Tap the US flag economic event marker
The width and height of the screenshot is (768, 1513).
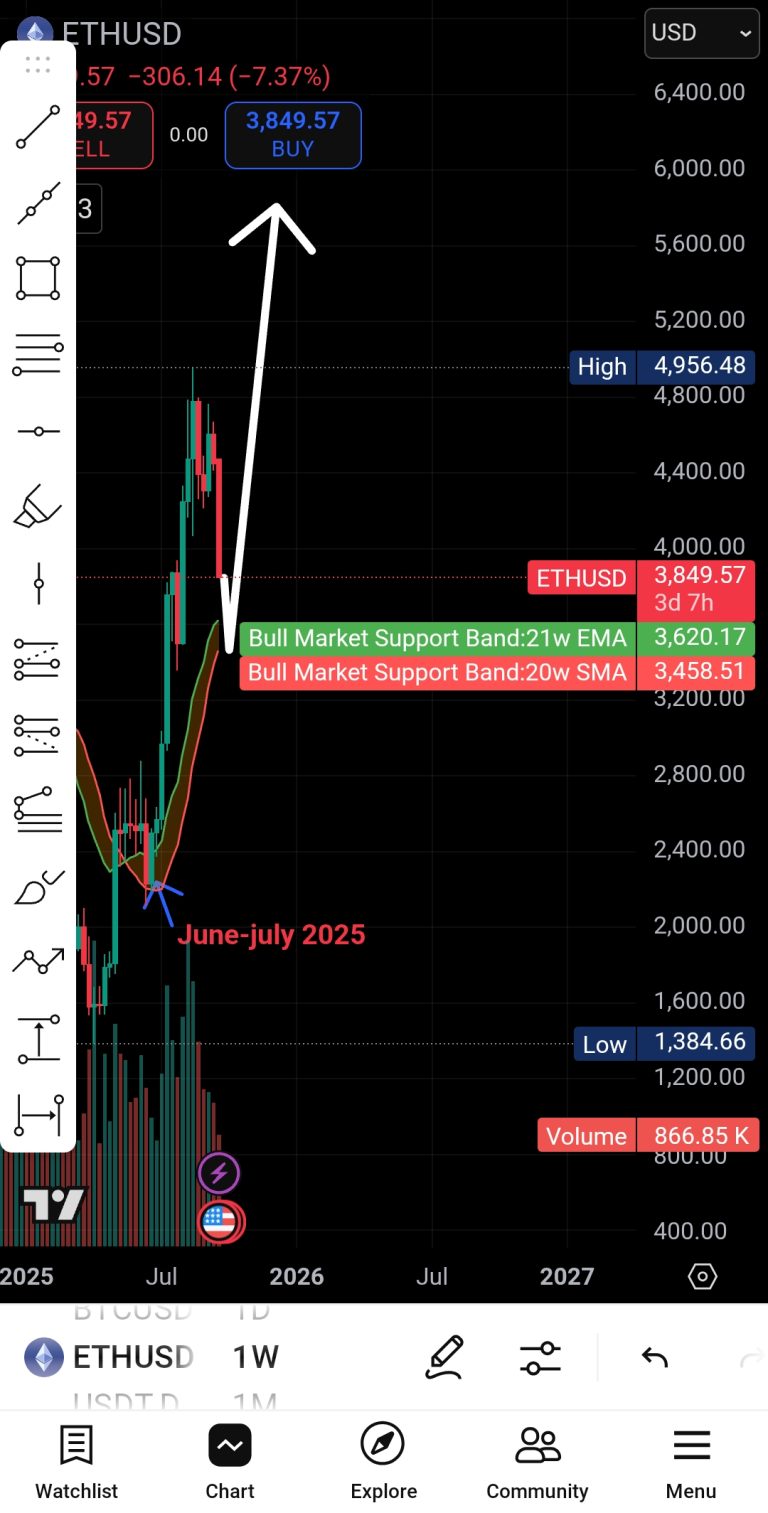(219, 1222)
